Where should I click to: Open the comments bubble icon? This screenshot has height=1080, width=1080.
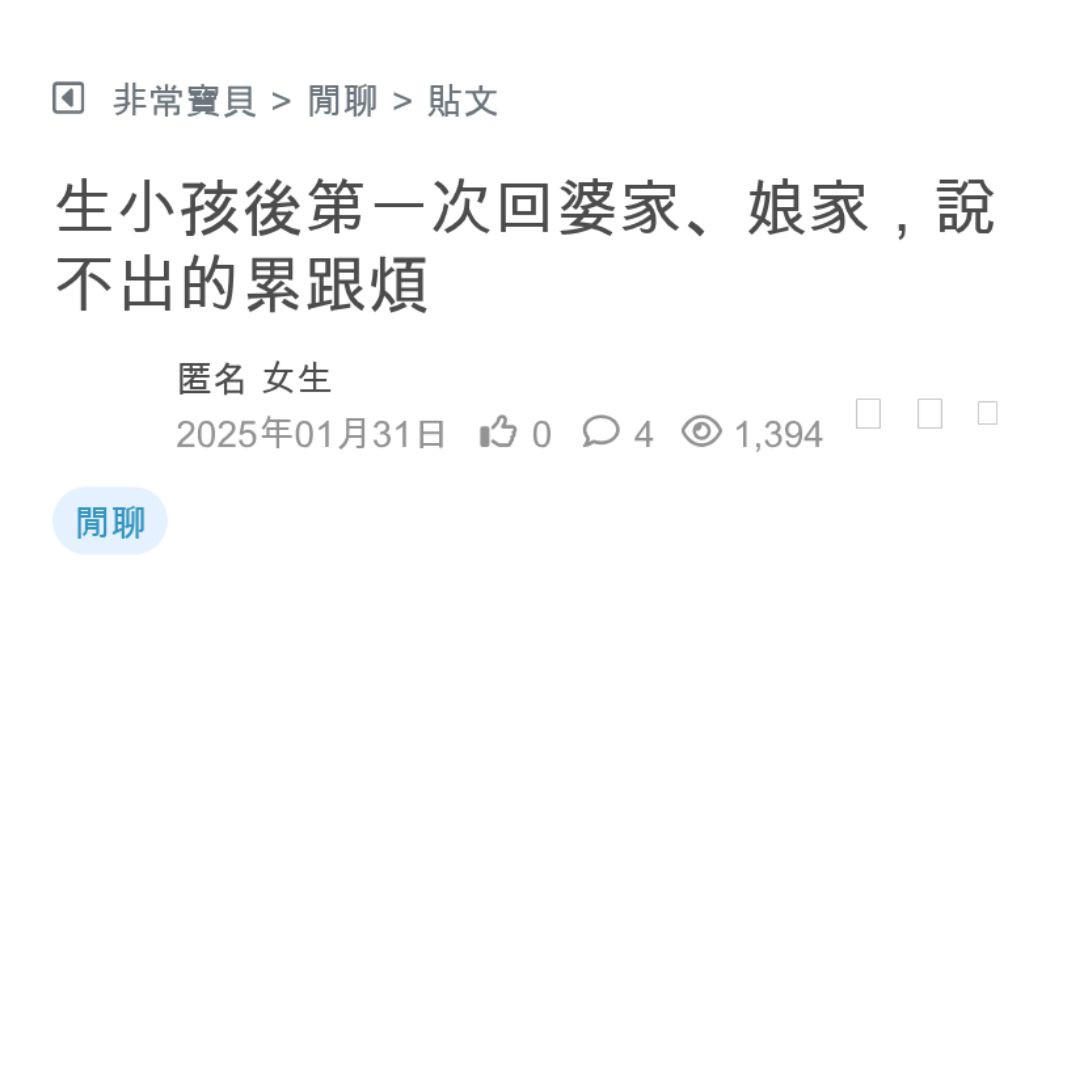tap(600, 432)
